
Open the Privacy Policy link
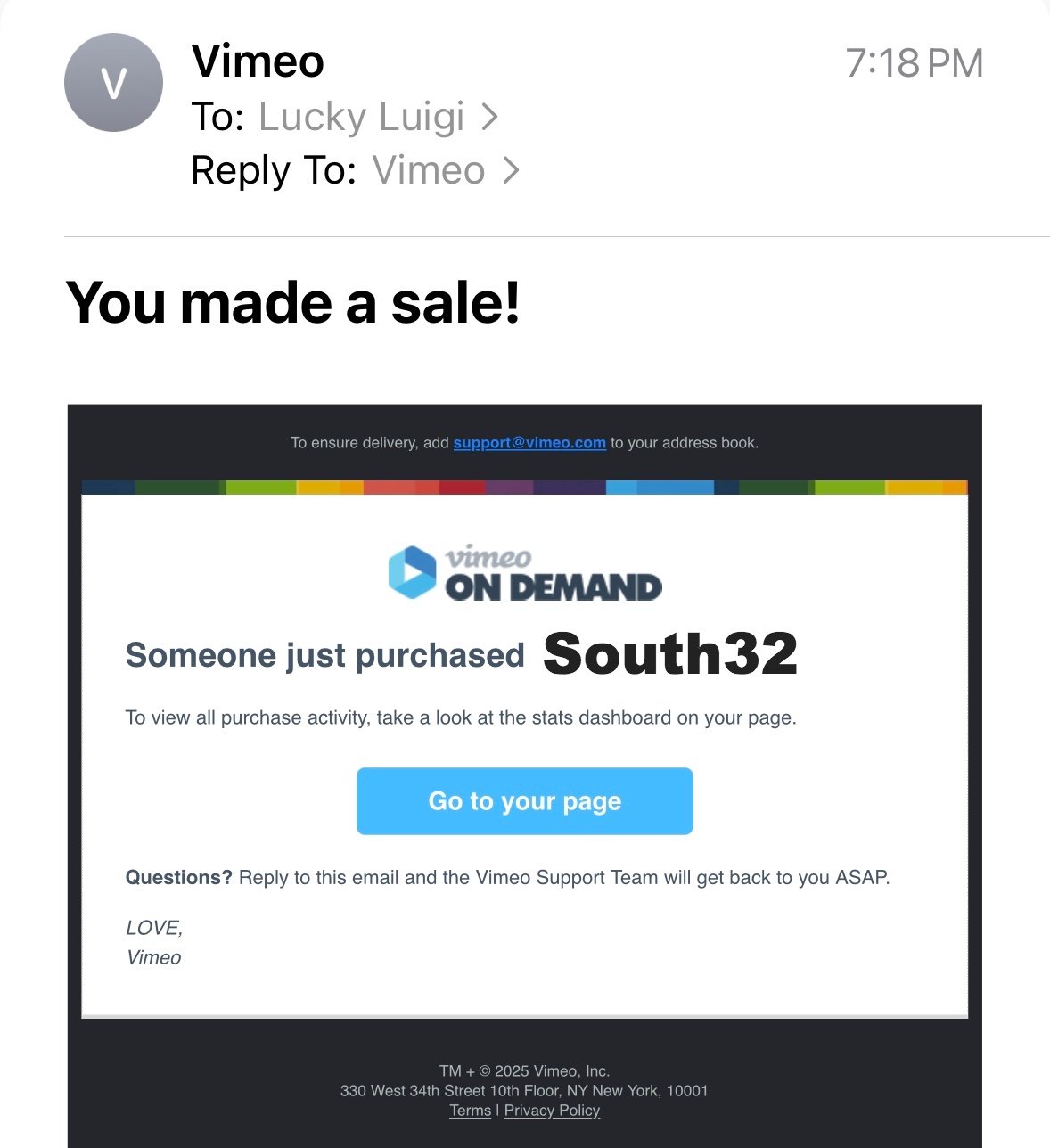coord(552,1111)
